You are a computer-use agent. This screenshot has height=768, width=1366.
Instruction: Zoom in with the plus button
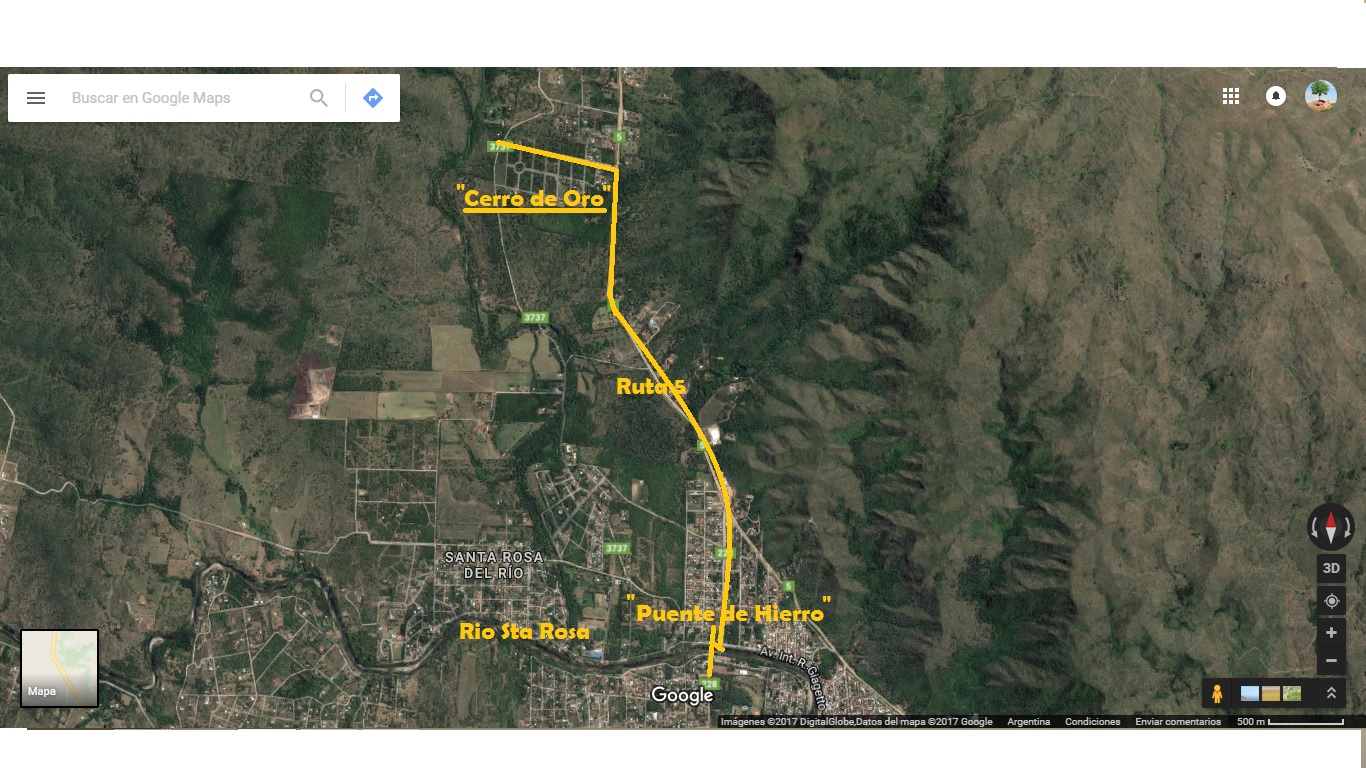click(1331, 633)
